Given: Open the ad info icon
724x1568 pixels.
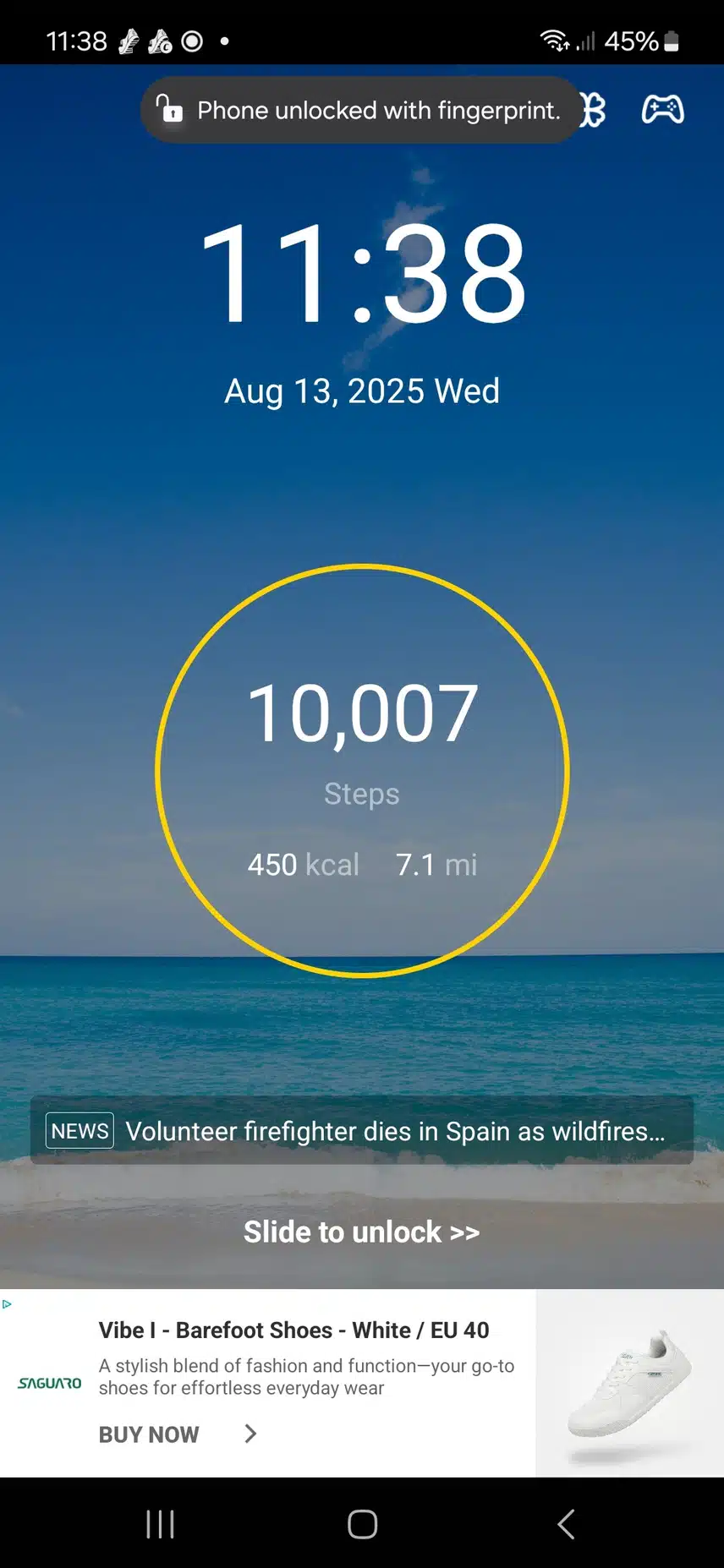Looking at the screenshot, I should [x=7, y=1304].
